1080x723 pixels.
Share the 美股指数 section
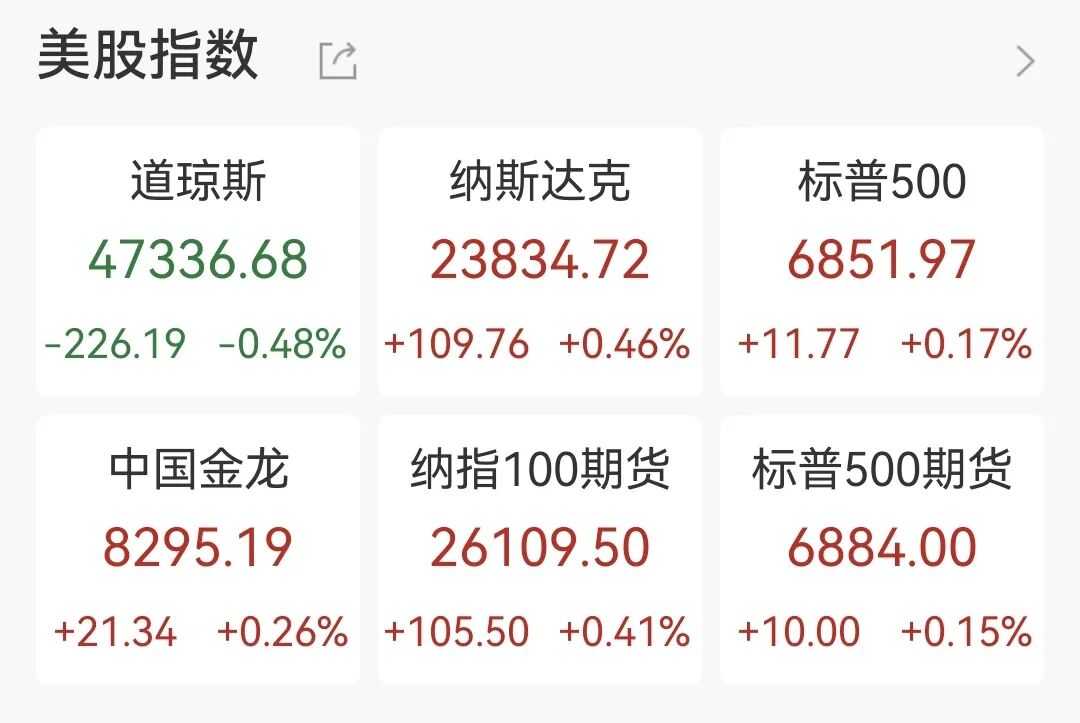pyautogui.click(x=338, y=61)
